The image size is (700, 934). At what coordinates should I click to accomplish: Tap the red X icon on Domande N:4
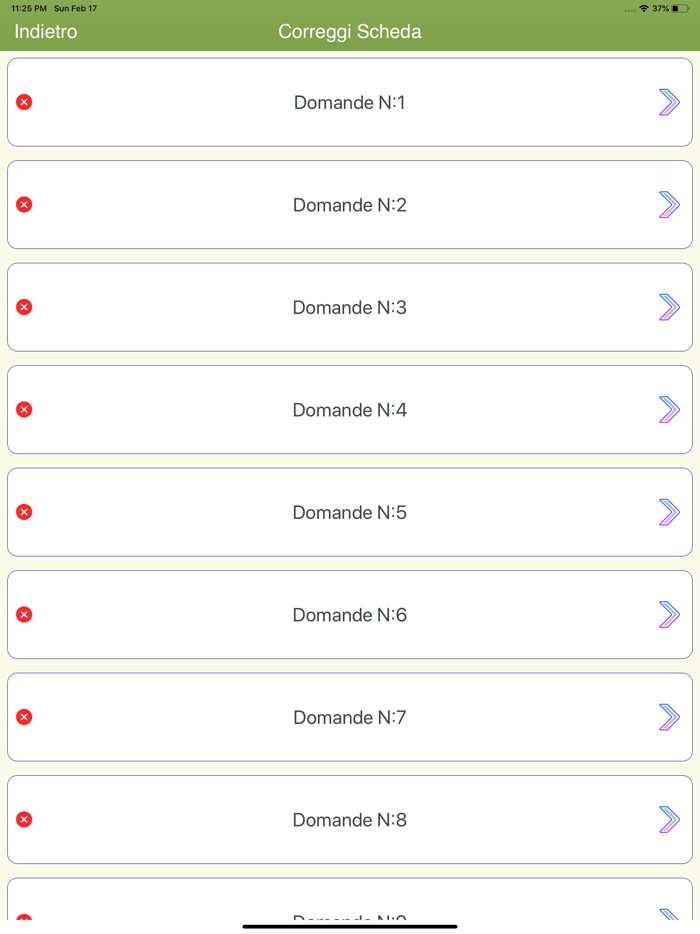[24, 410]
